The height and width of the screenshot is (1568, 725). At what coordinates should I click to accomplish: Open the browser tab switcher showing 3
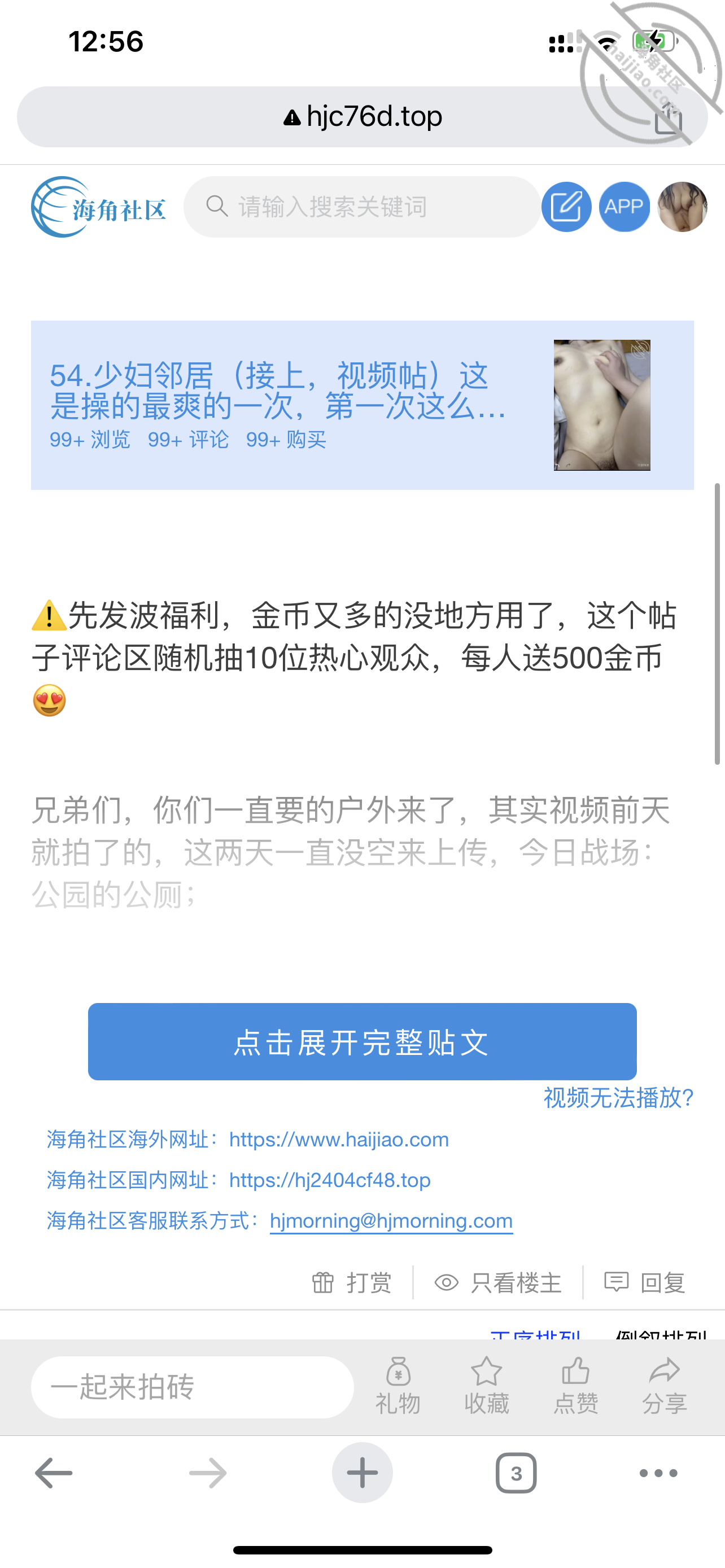pos(516,1473)
